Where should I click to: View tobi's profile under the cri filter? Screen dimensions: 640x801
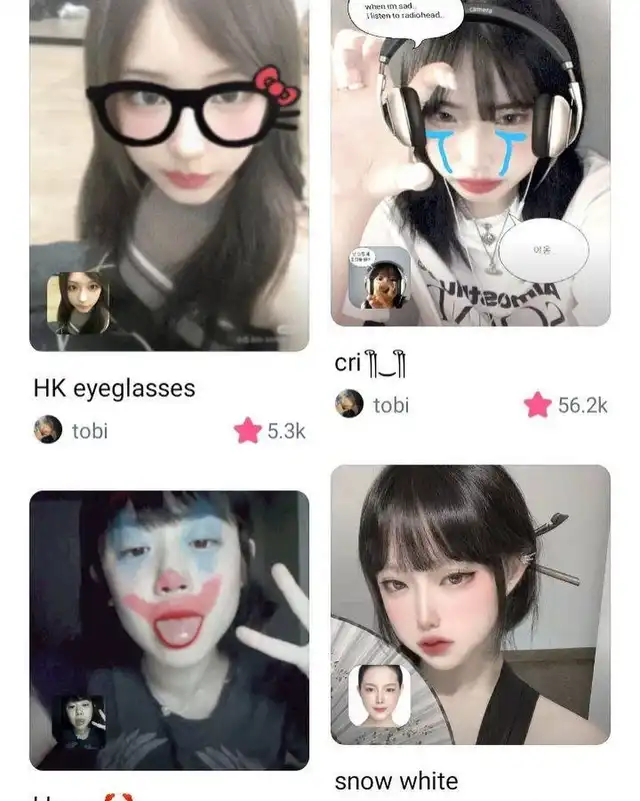[372, 405]
